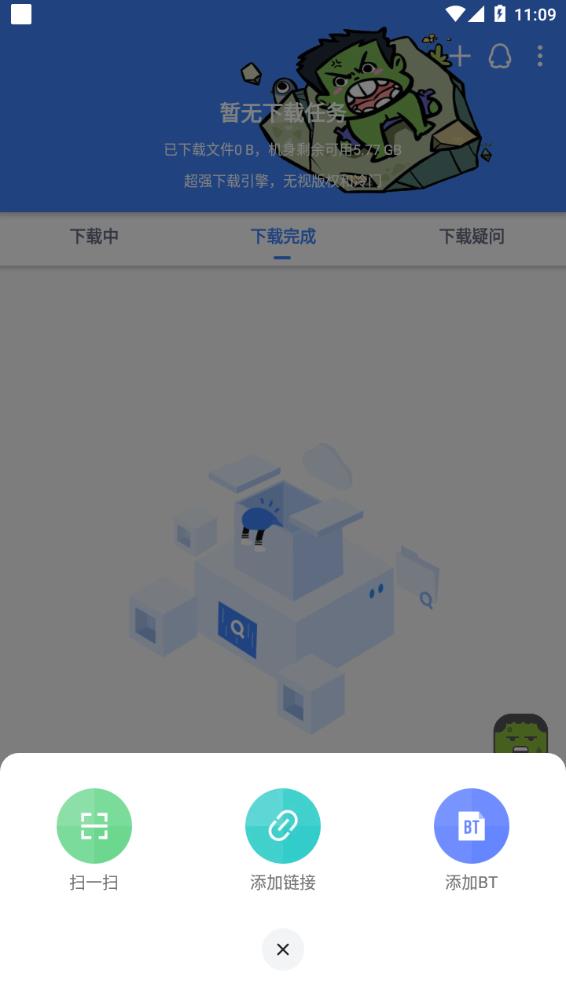This screenshot has width=566, height=1006.
Task: Open the 下载疑问 tab
Action: tap(472, 237)
